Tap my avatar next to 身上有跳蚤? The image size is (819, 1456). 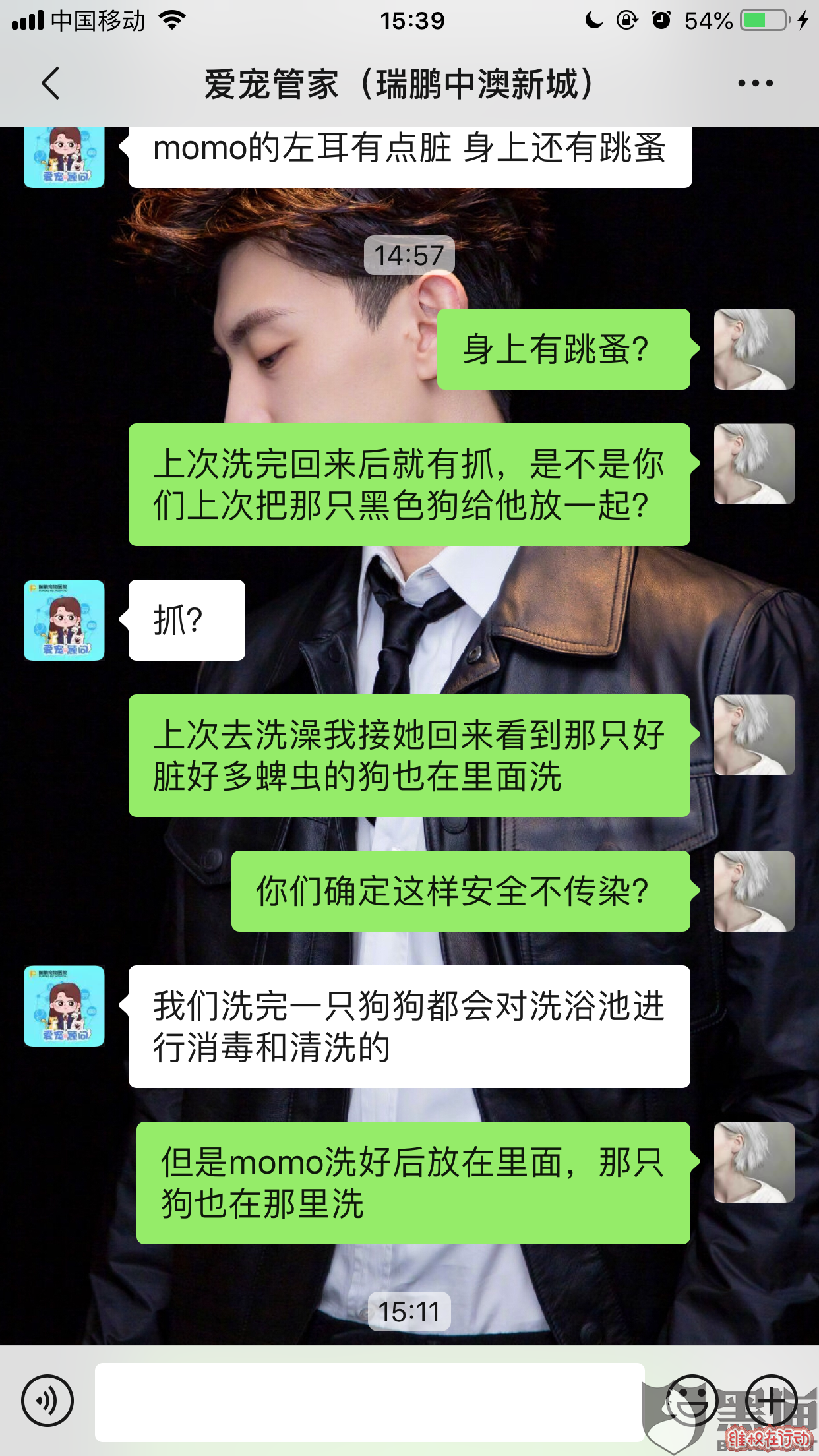pyautogui.click(x=754, y=349)
